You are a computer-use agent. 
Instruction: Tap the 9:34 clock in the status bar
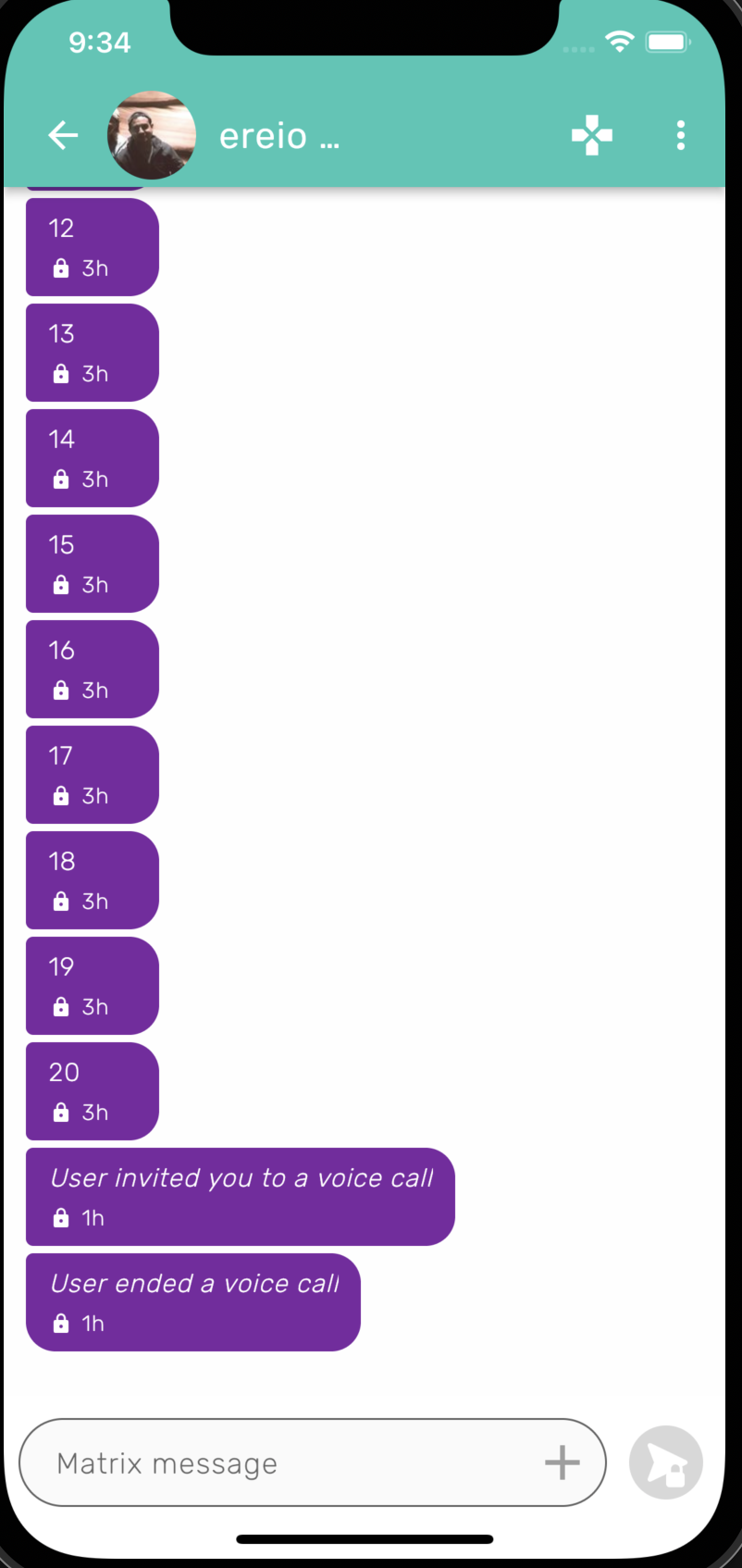pyautogui.click(x=100, y=41)
